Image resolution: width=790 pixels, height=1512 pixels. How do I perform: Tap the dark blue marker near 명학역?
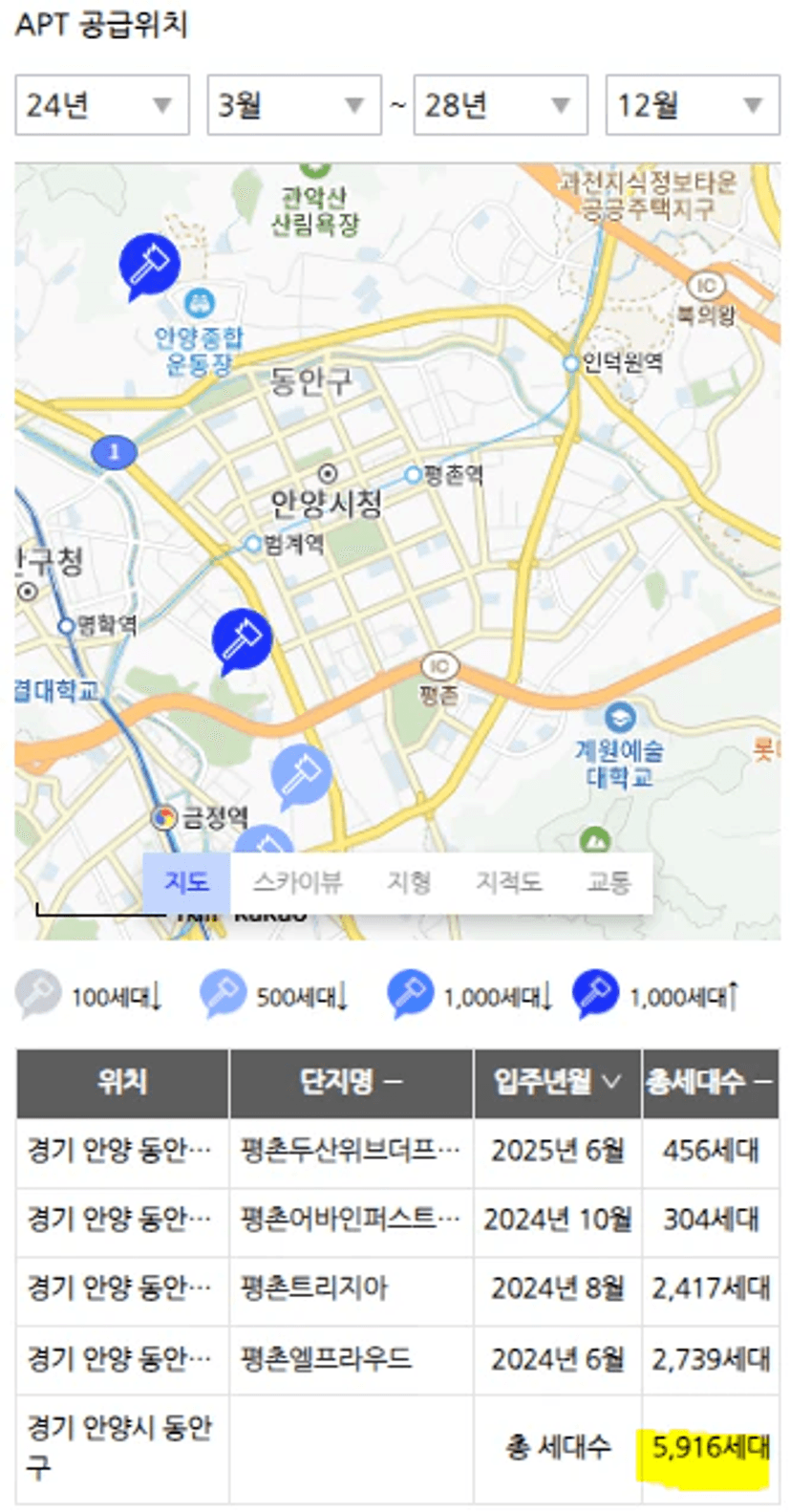(x=242, y=640)
